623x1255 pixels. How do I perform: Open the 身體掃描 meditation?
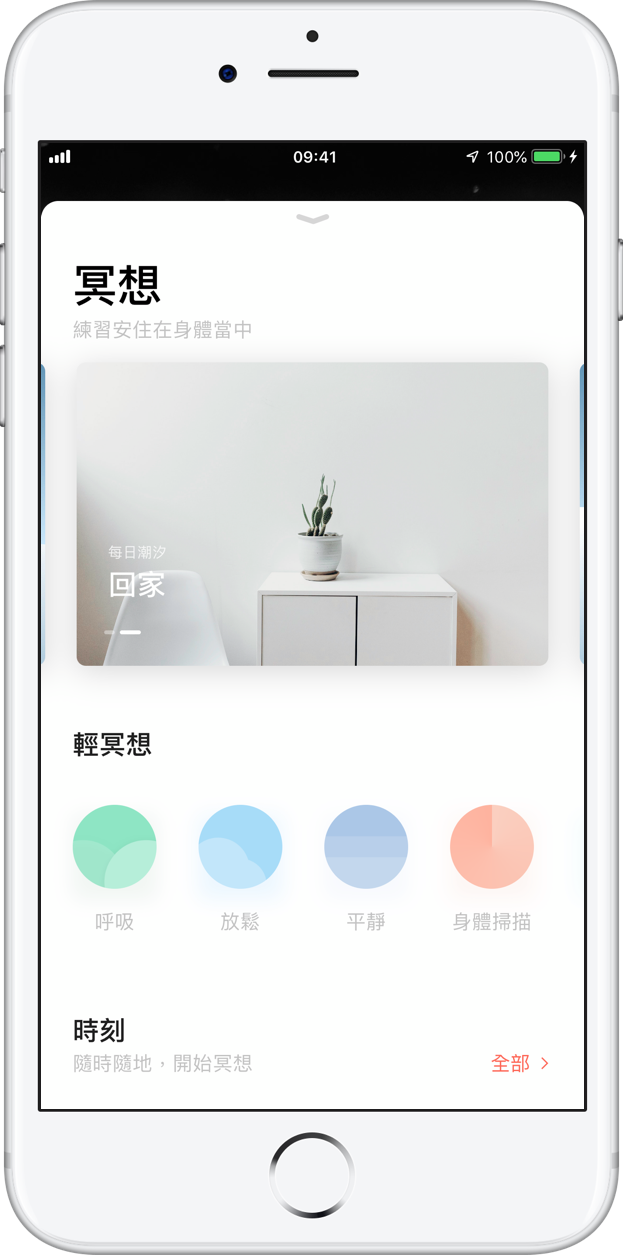click(492, 847)
